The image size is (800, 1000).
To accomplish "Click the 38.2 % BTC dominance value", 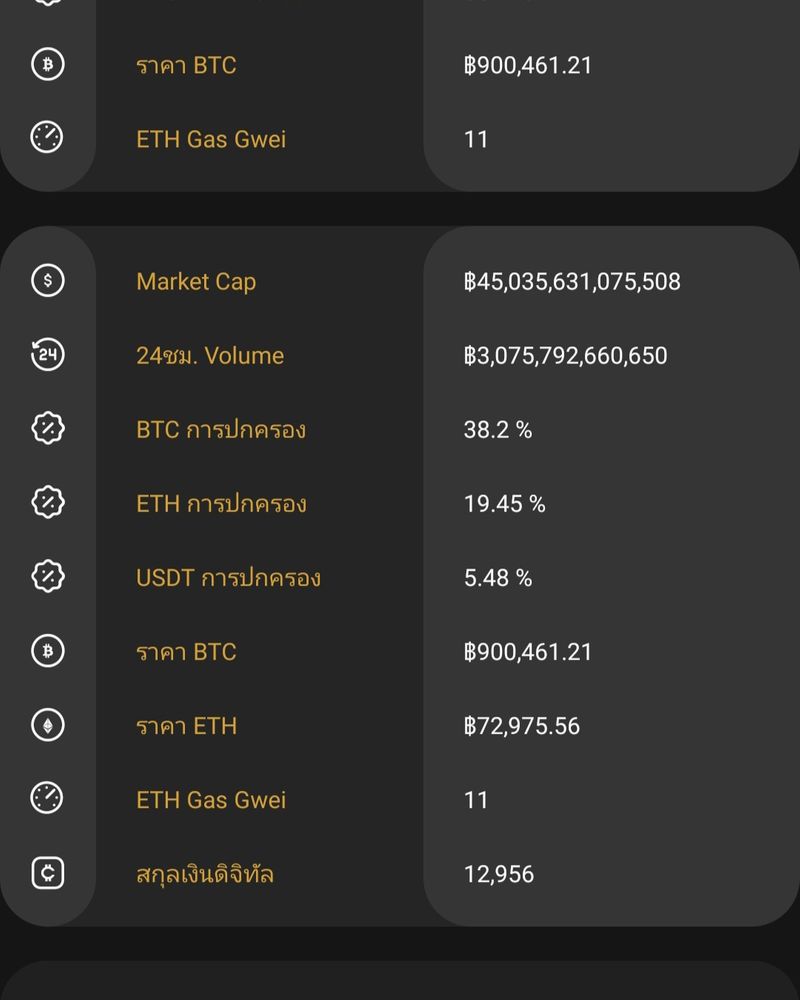I will click(497, 430).
